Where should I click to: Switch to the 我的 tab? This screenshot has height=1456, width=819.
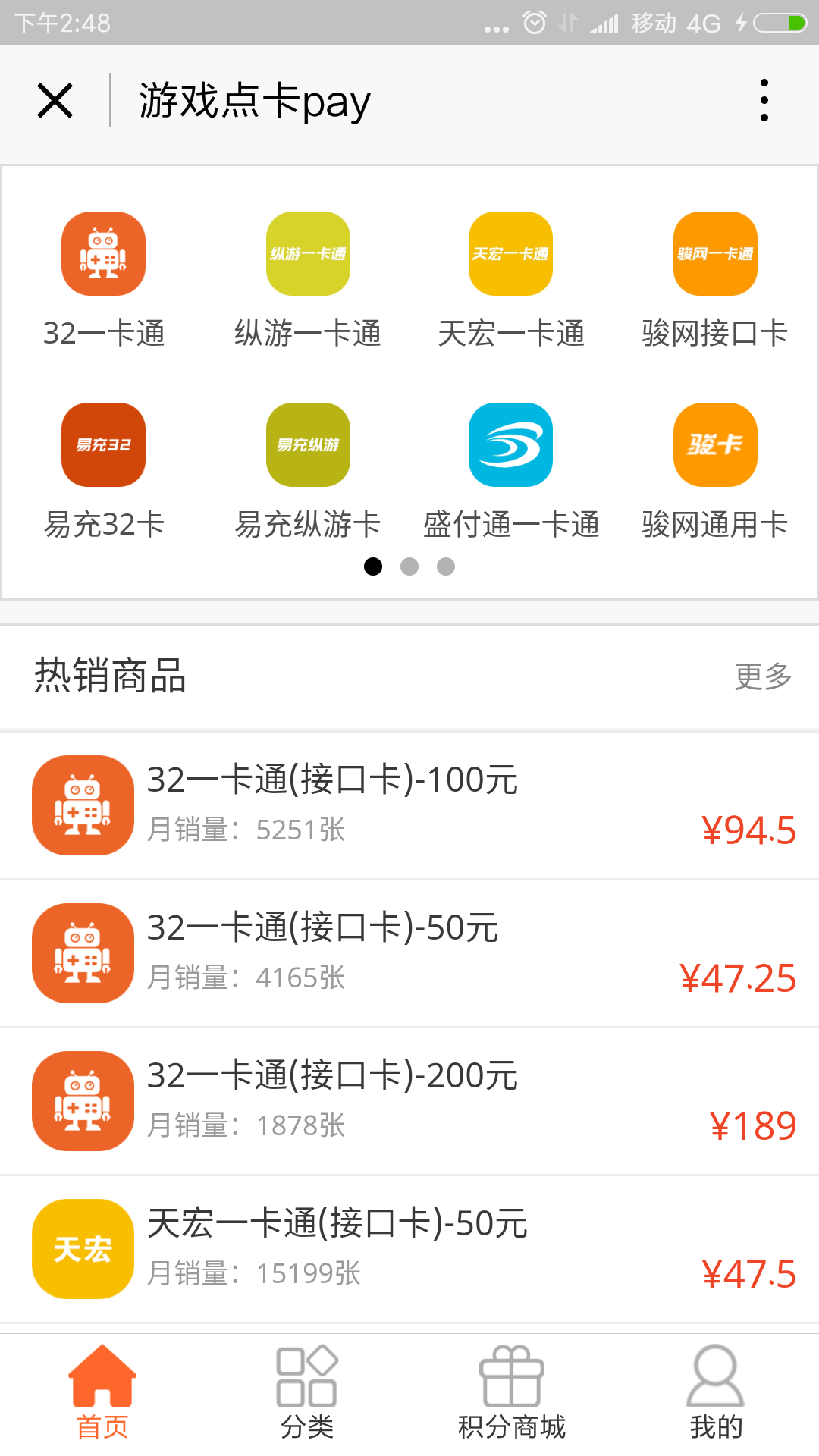(716, 1393)
